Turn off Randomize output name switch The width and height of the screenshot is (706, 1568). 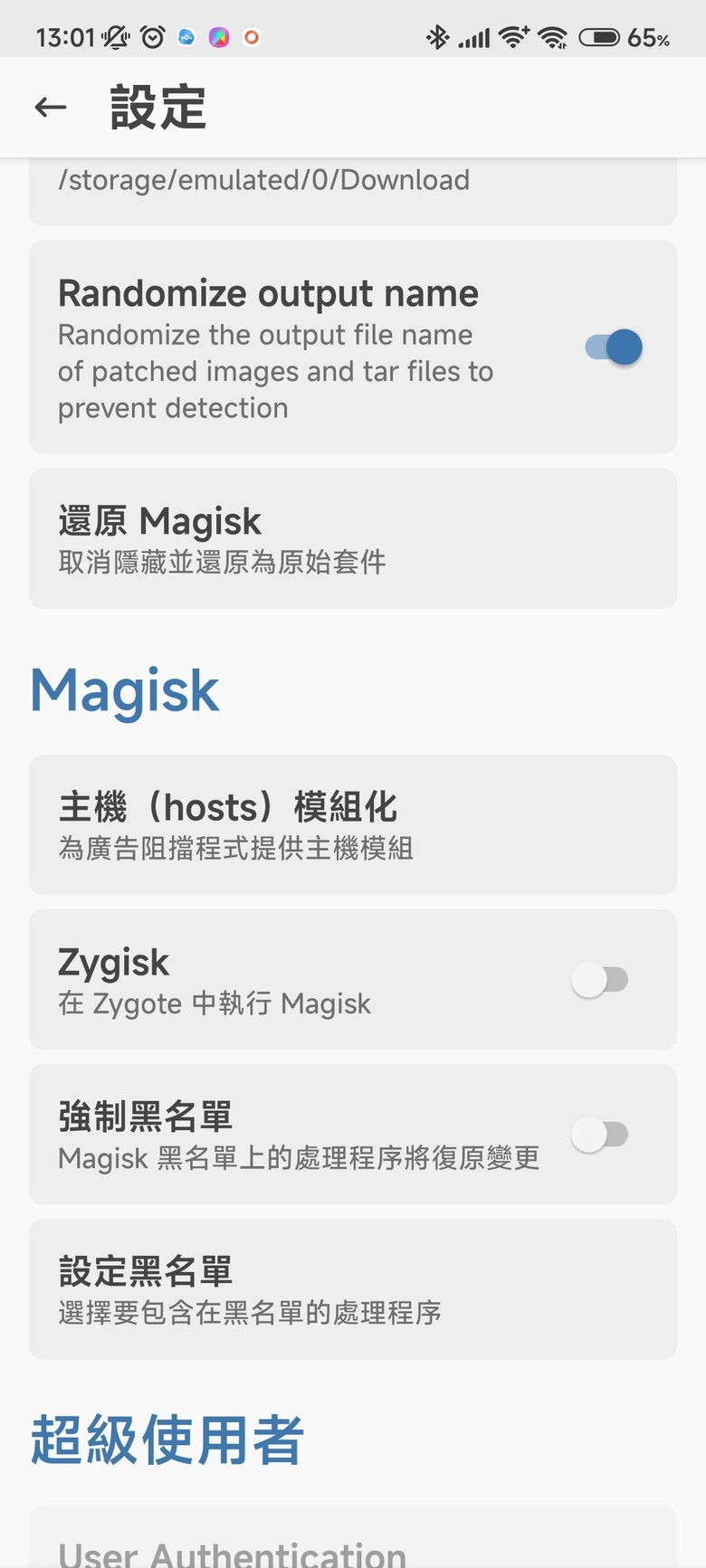coord(614,347)
